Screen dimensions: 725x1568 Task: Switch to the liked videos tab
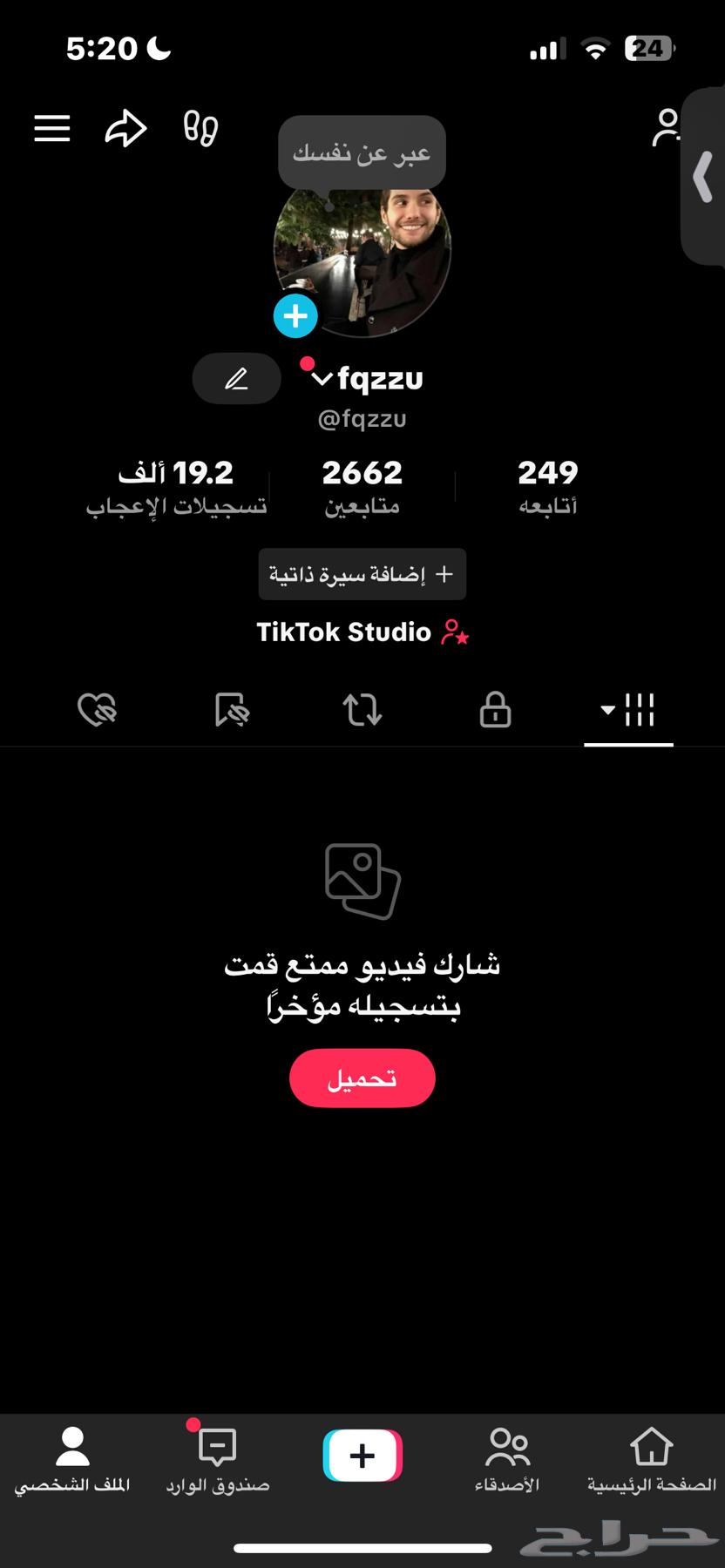98,710
